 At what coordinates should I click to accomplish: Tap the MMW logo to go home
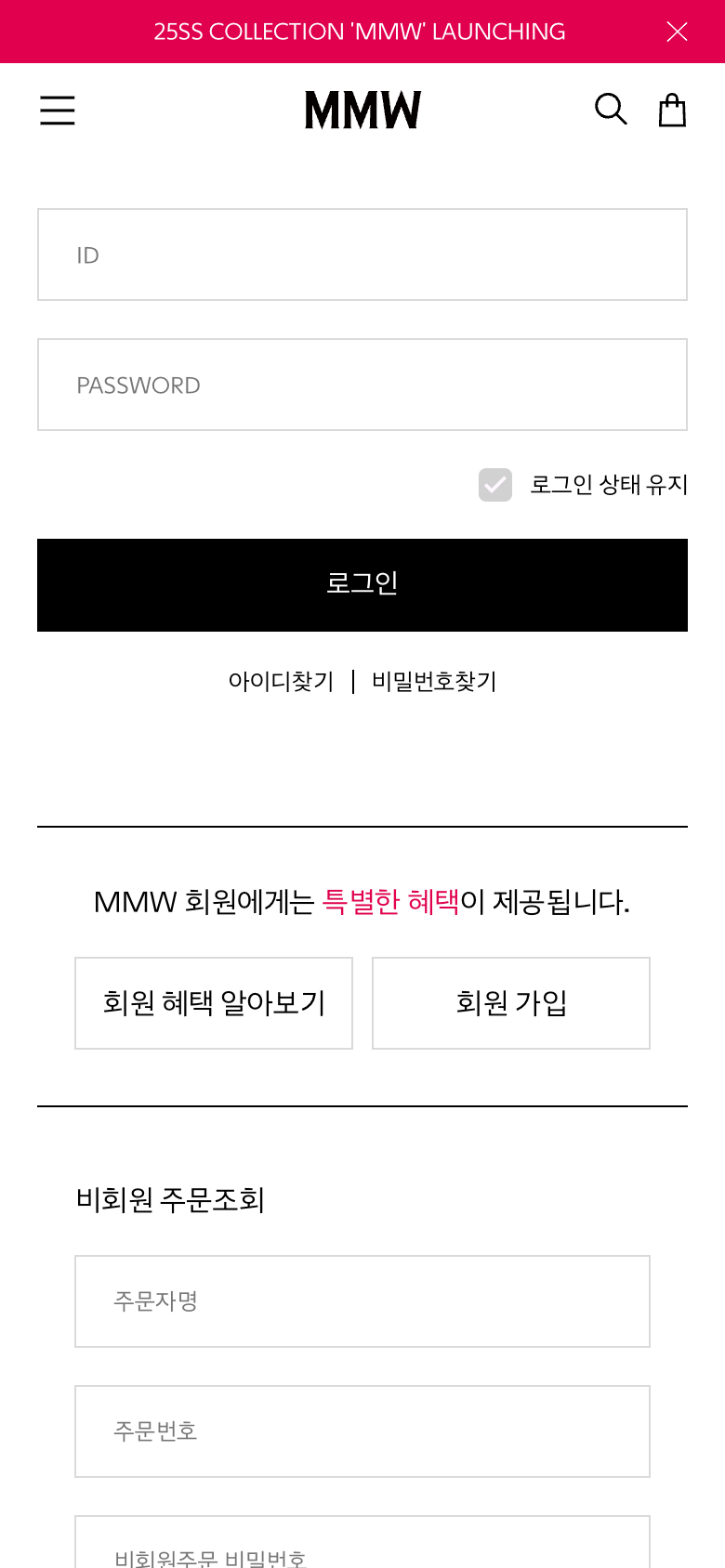click(x=362, y=111)
